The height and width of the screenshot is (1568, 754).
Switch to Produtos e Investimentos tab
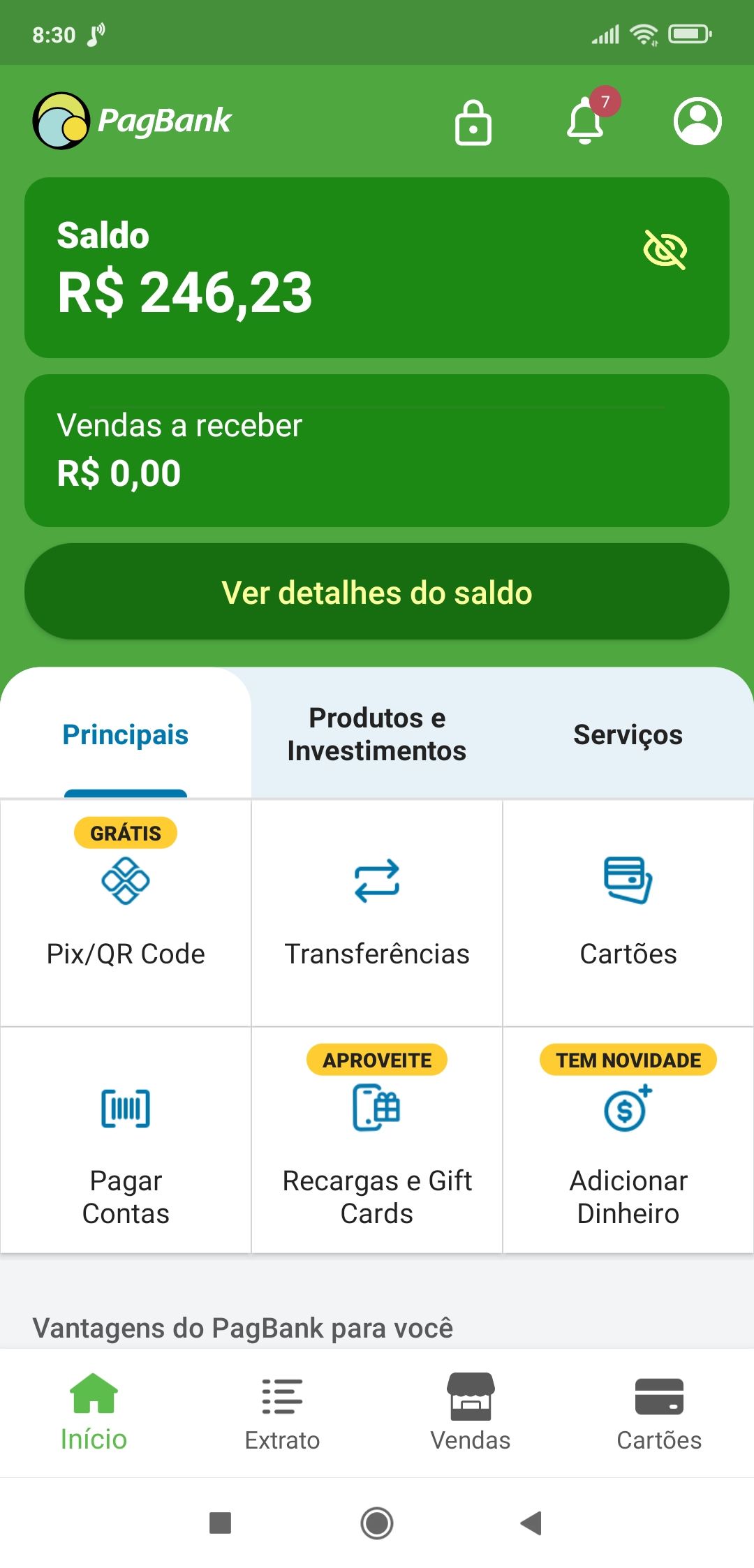coord(377,734)
